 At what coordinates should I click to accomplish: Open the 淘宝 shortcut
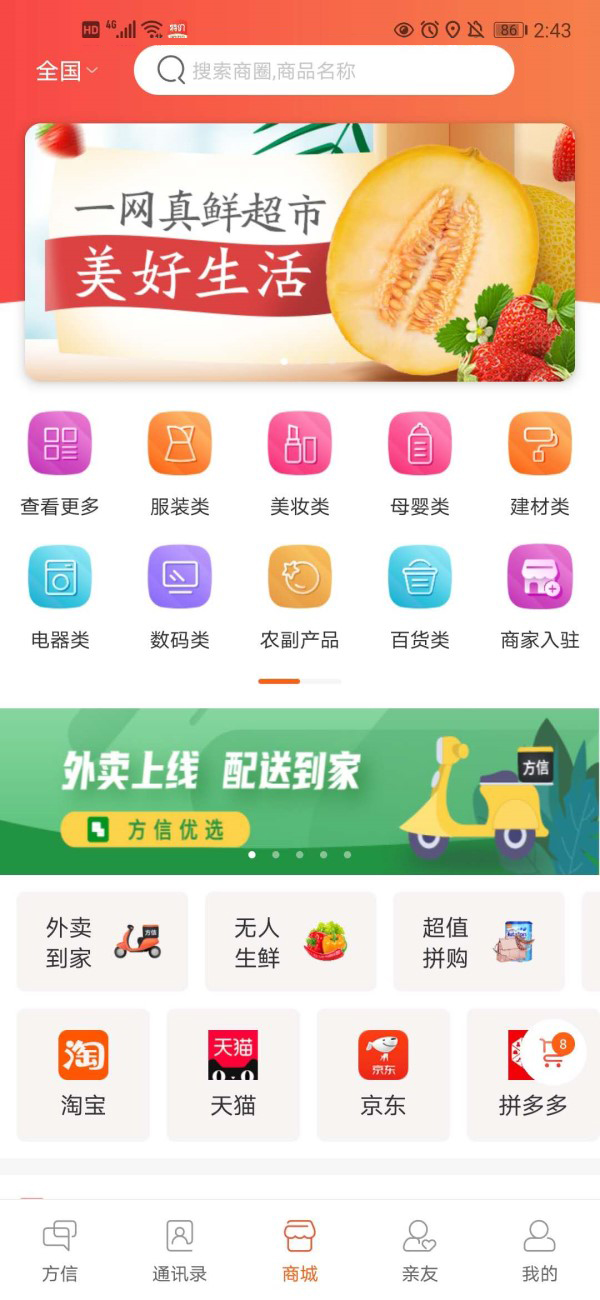click(83, 1073)
